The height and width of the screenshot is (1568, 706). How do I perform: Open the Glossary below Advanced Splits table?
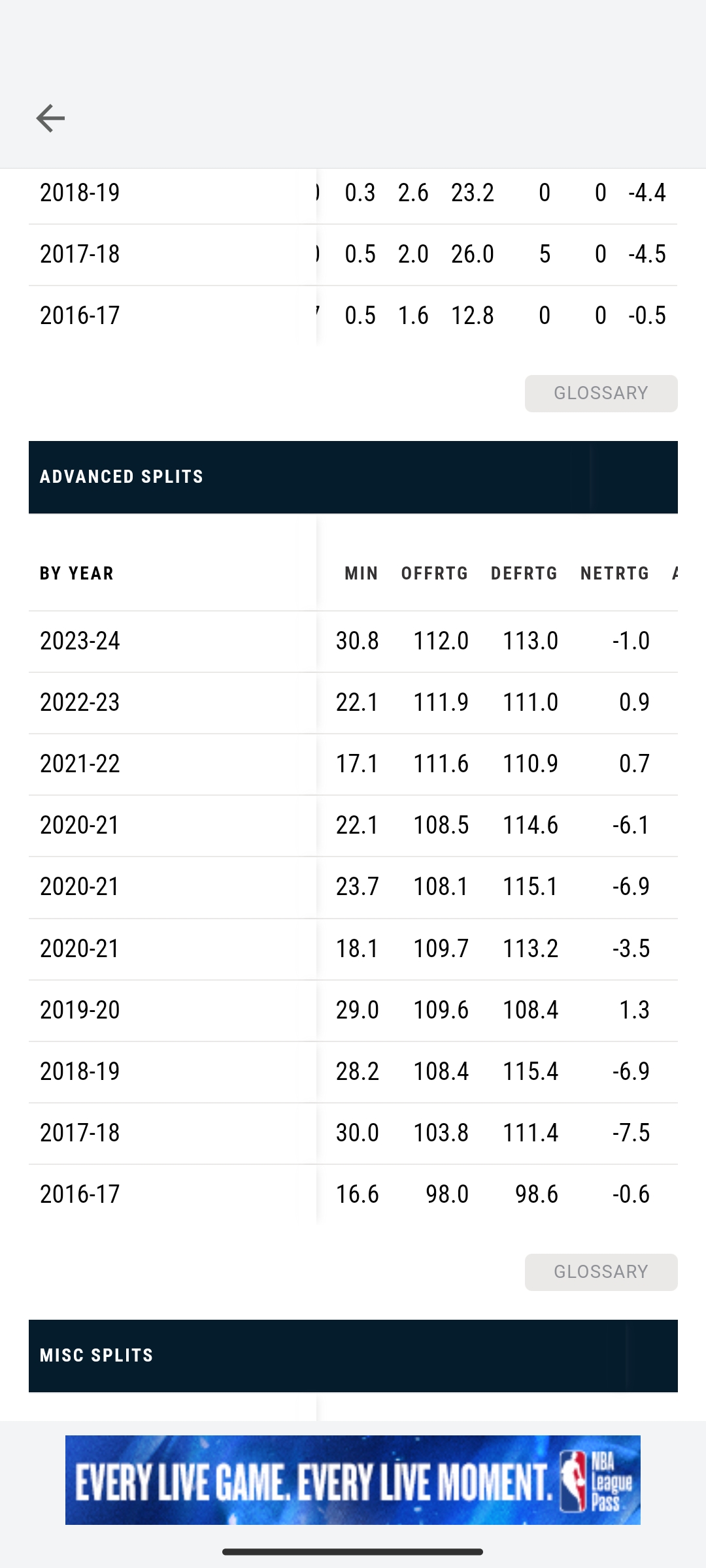(601, 1272)
